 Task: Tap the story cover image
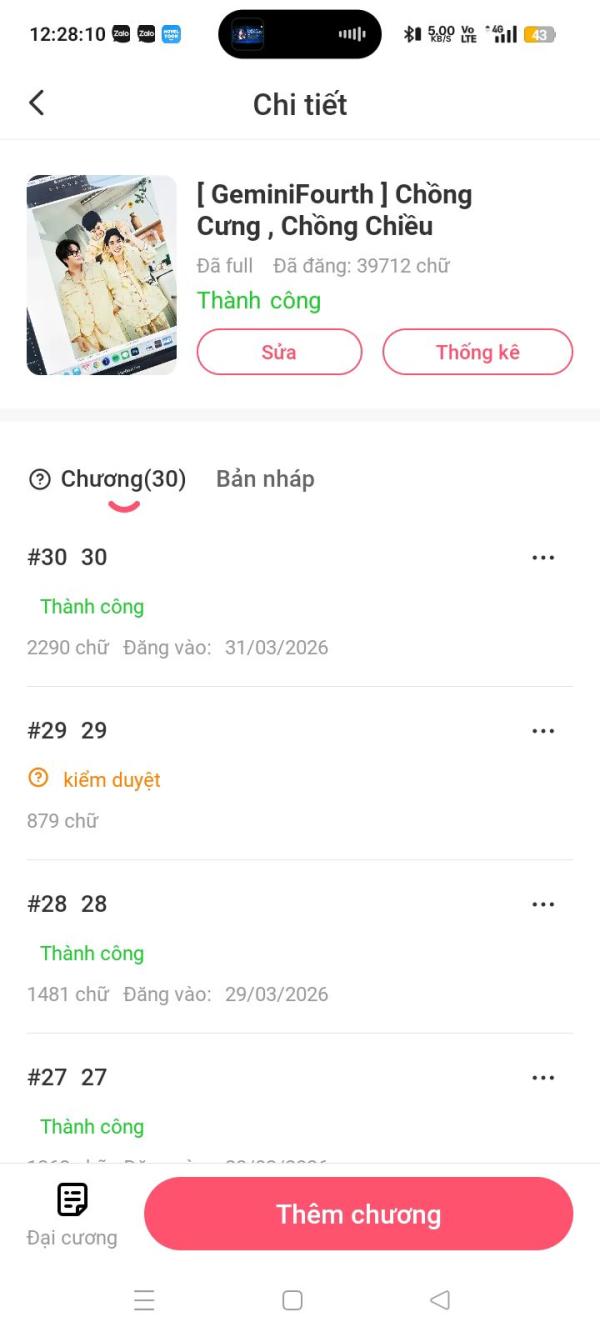pos(101,275)
